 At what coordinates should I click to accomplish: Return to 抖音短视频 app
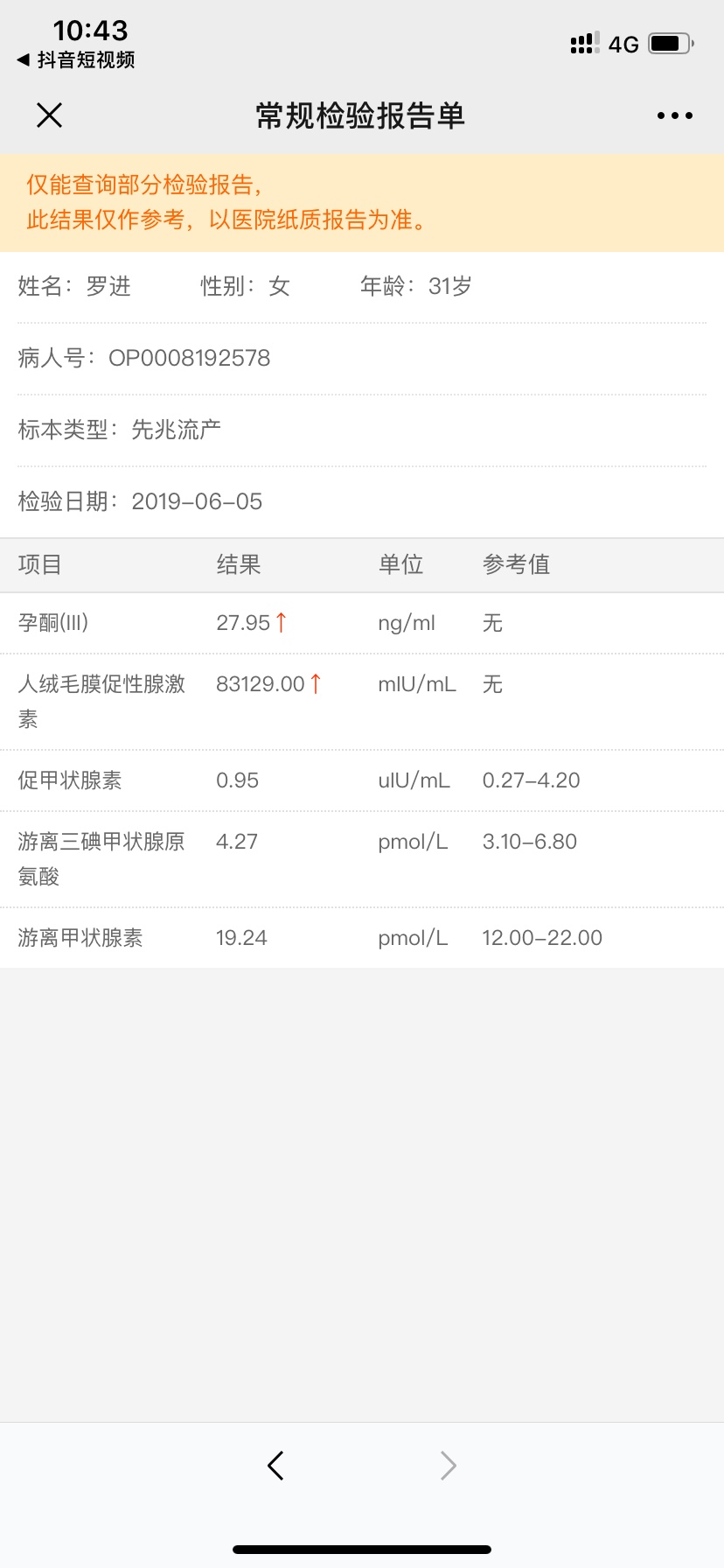76,59
